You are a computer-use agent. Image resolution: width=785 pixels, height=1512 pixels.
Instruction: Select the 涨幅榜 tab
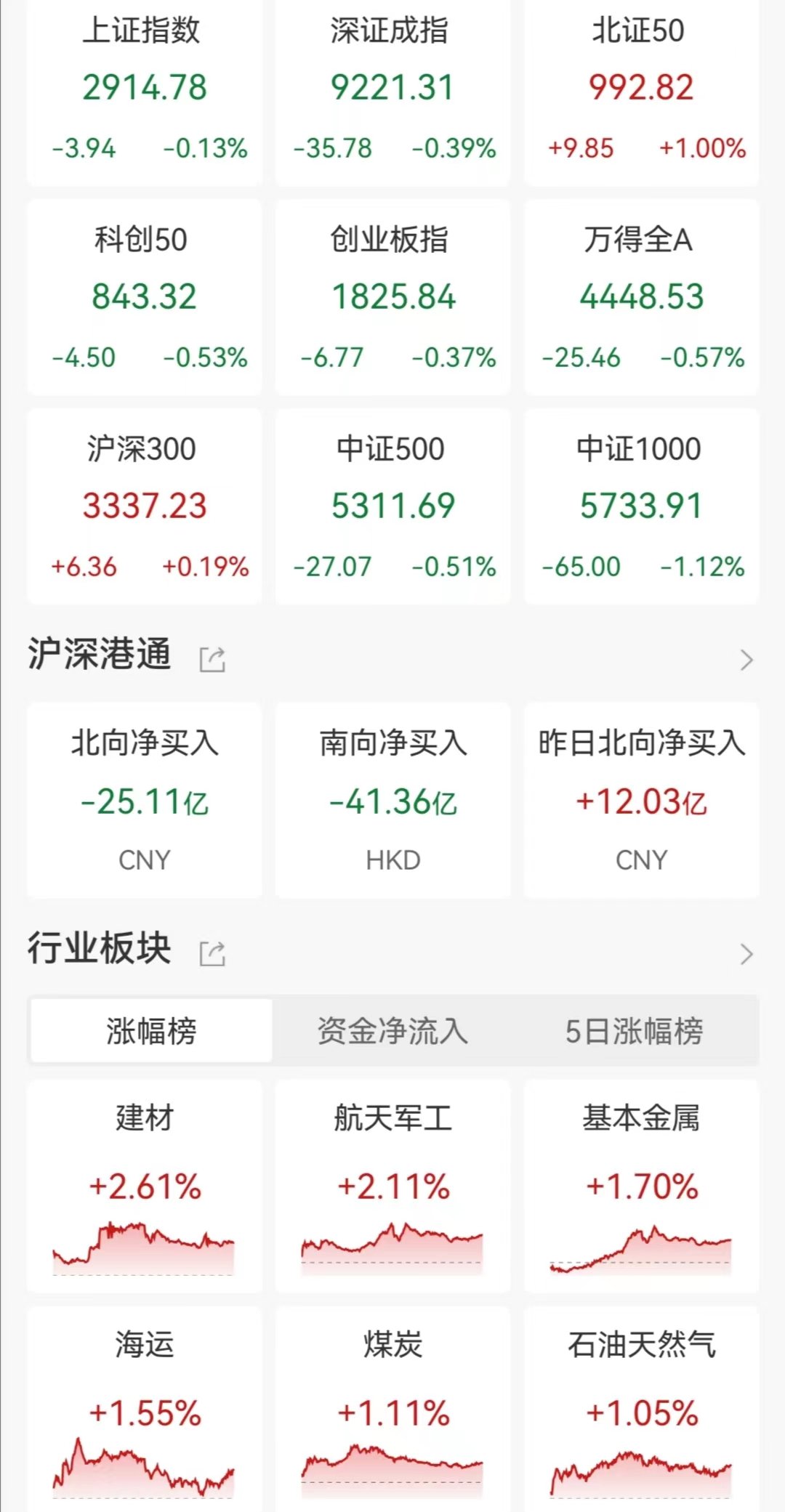151,1030
